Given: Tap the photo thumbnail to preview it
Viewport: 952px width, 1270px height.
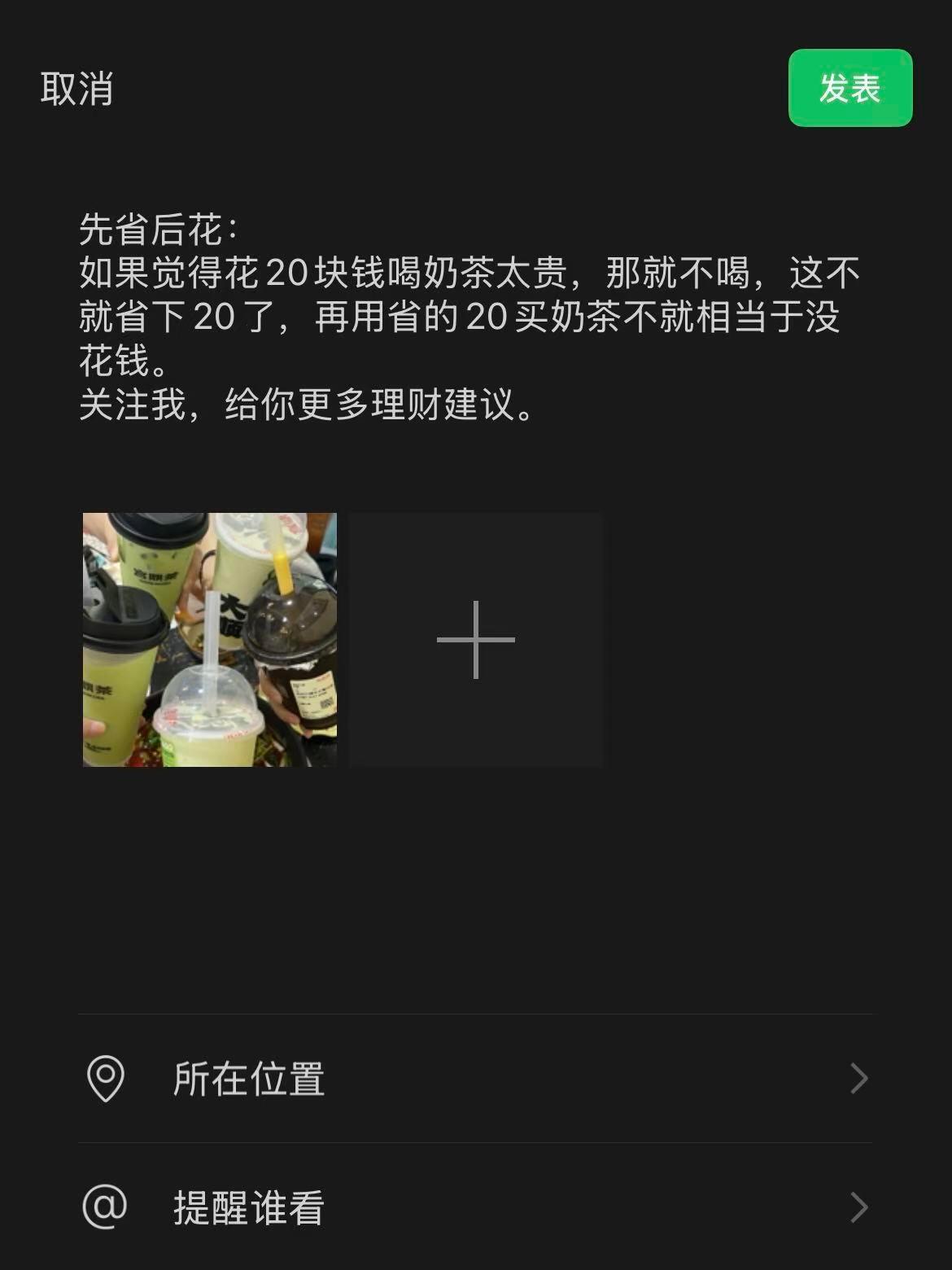Looking at the screenshot, I should tap(210, 639).
